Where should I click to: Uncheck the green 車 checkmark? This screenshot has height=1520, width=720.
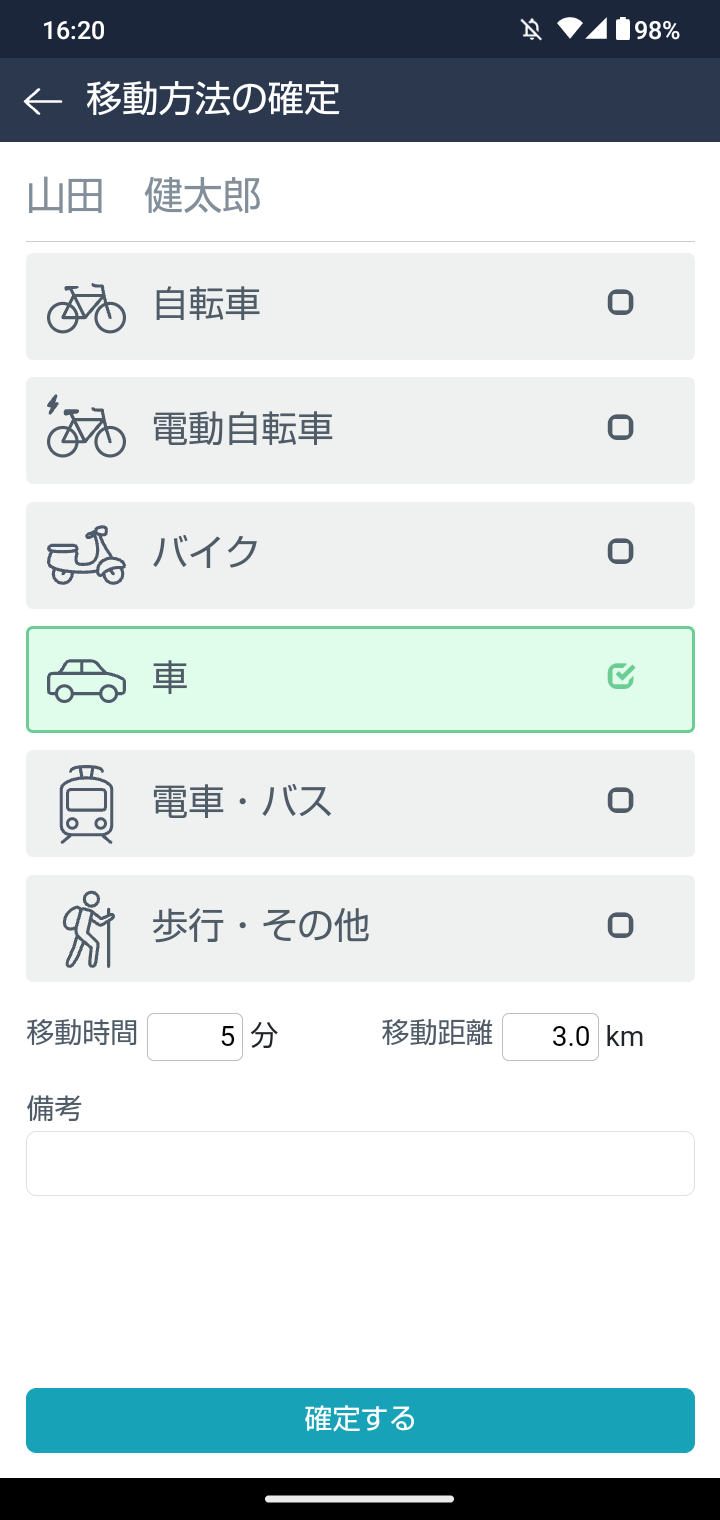pyautogui.click(x=621, y=677)
